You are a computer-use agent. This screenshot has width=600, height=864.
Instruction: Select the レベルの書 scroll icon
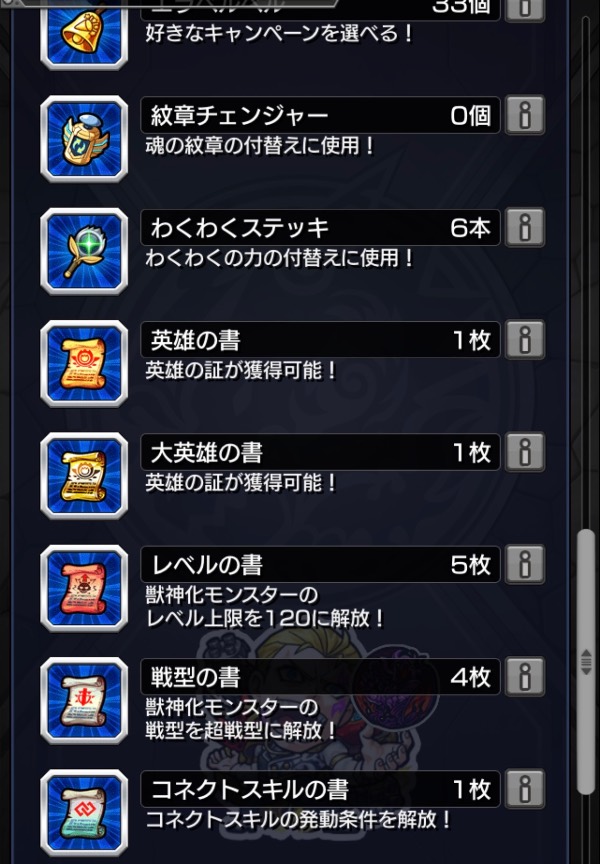(84, 586)
